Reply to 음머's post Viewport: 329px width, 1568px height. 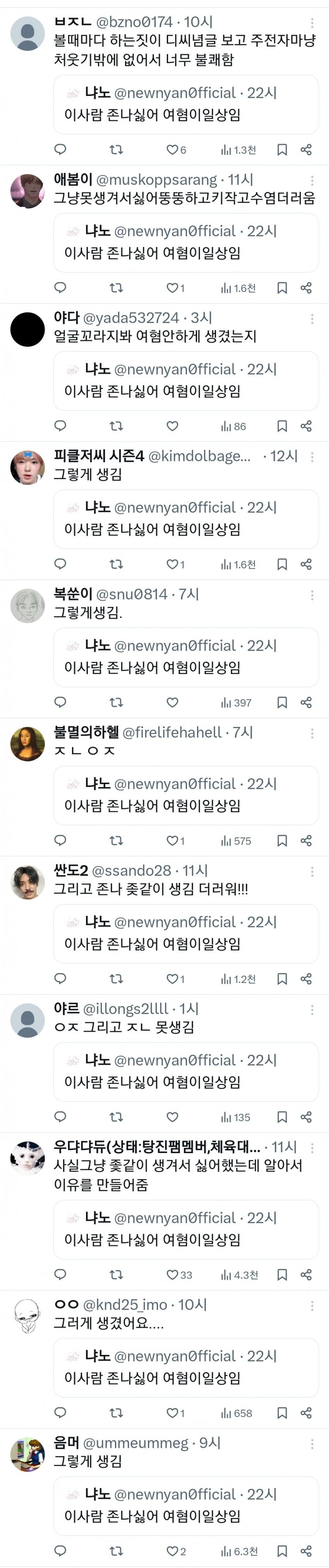[x=60, y=1551]
